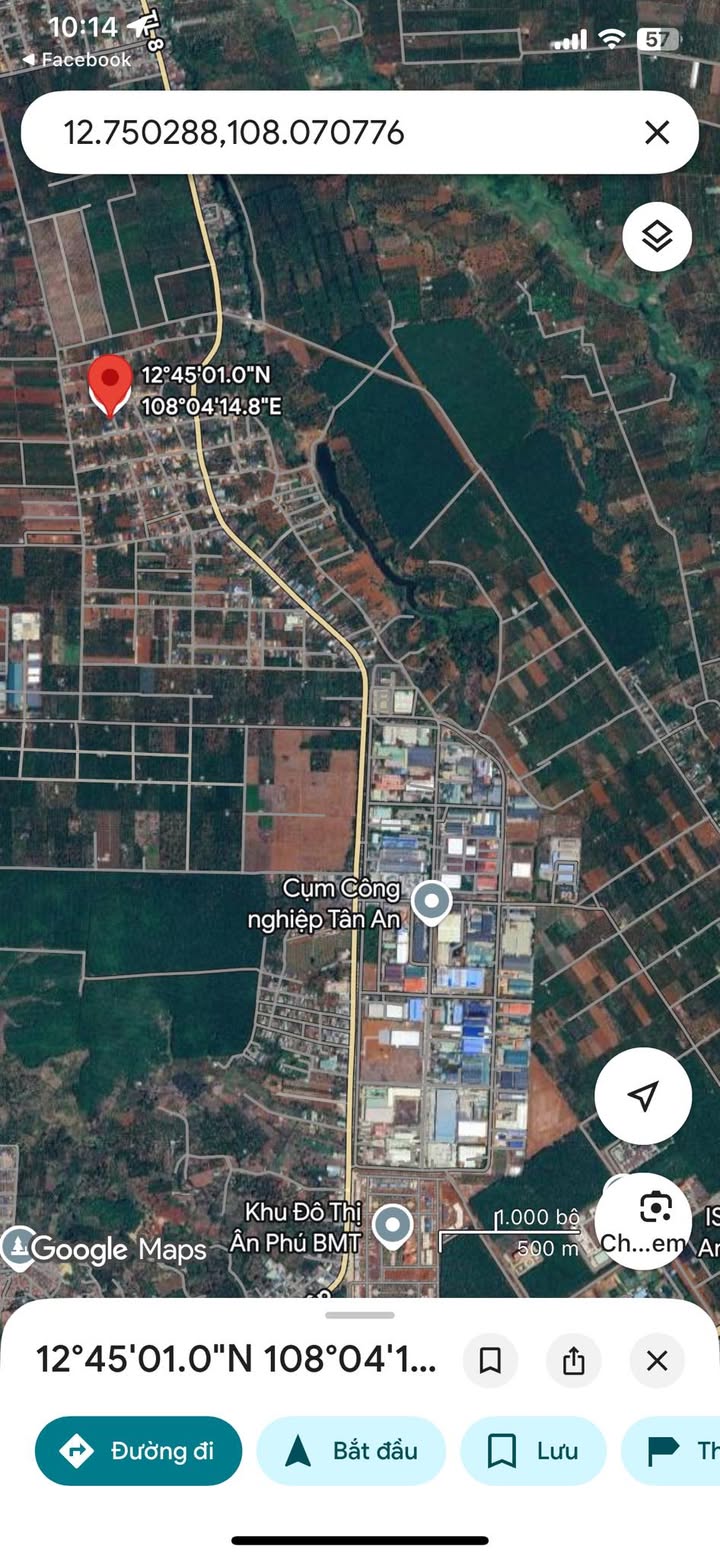This screenshot has width=720, height=1559.
Task: Save place using Lưu chip
Action: [533, 1451]
